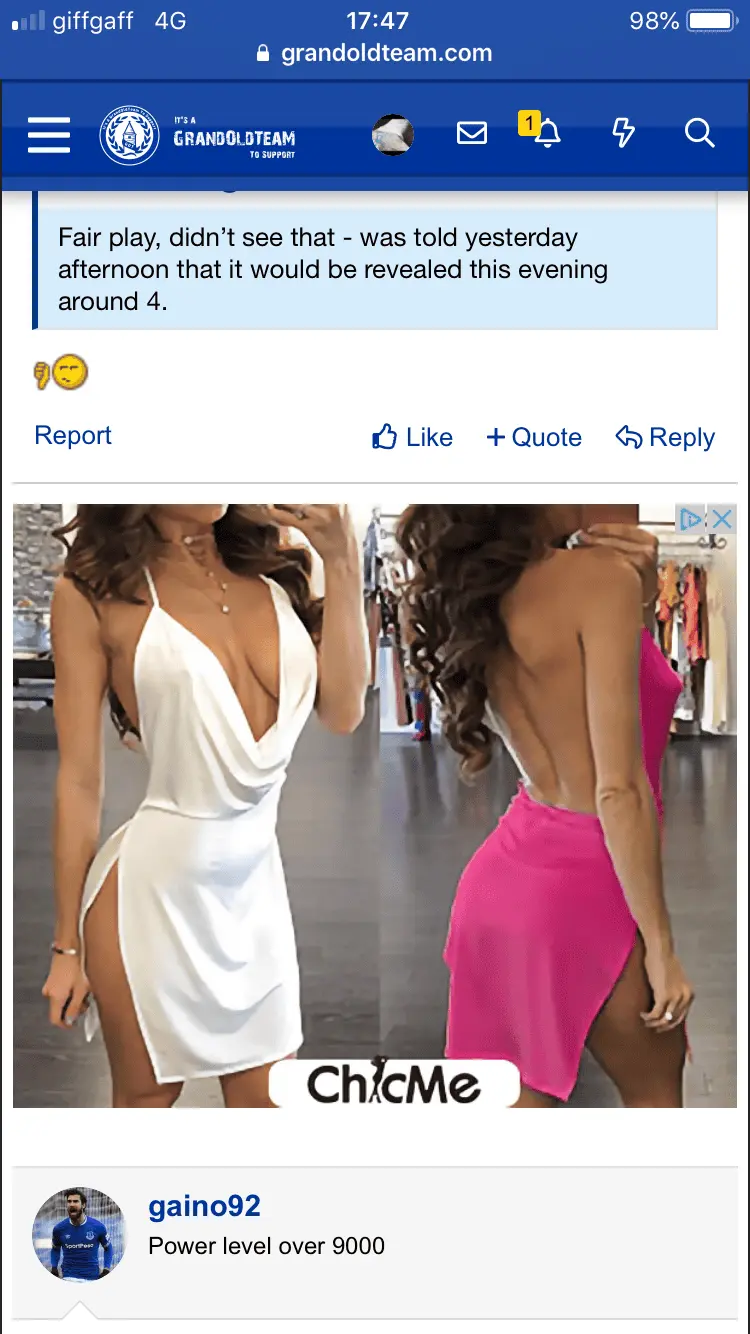The height and width of the screenshot is (1334, 750).
Task: Open the alerts notification bell
Action: pyautogui.click(x=546, y=133)
